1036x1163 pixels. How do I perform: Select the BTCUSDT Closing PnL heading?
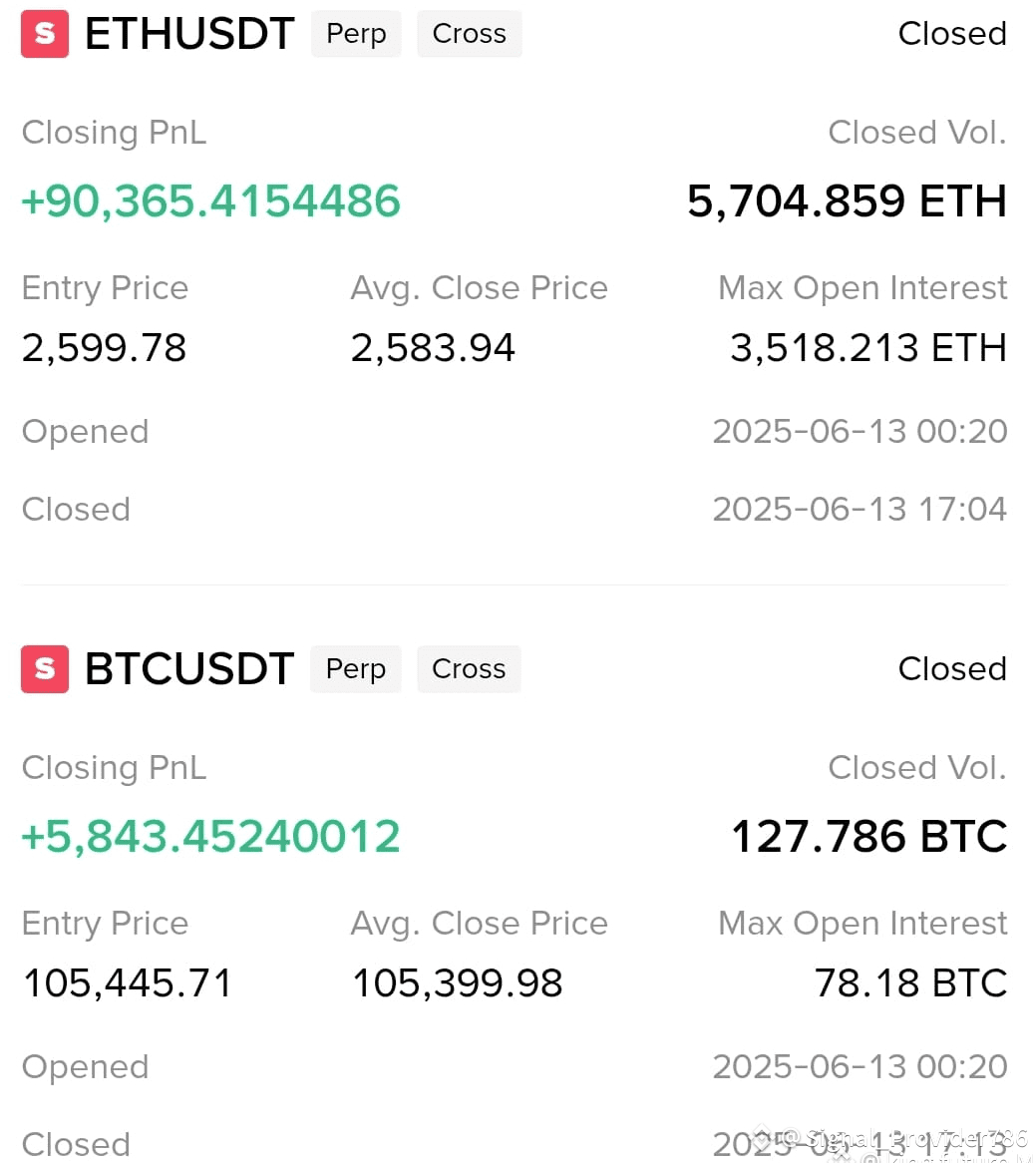[113, 767]
